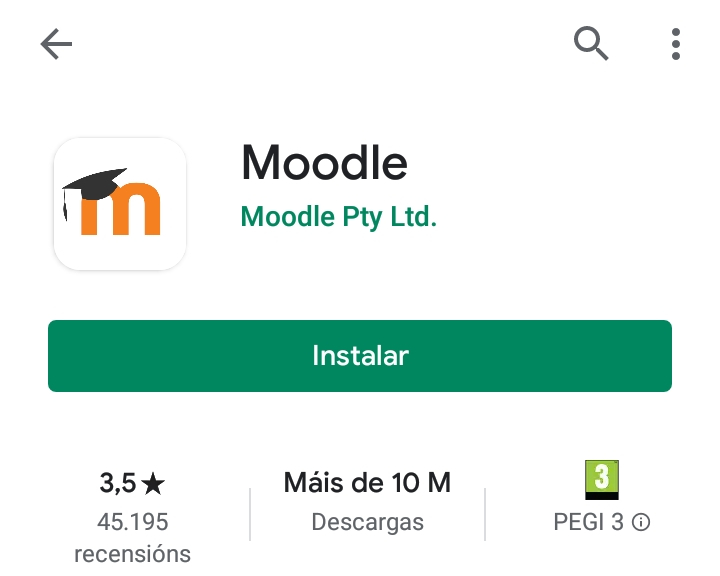Open the search icon

(x=591, y=44)
